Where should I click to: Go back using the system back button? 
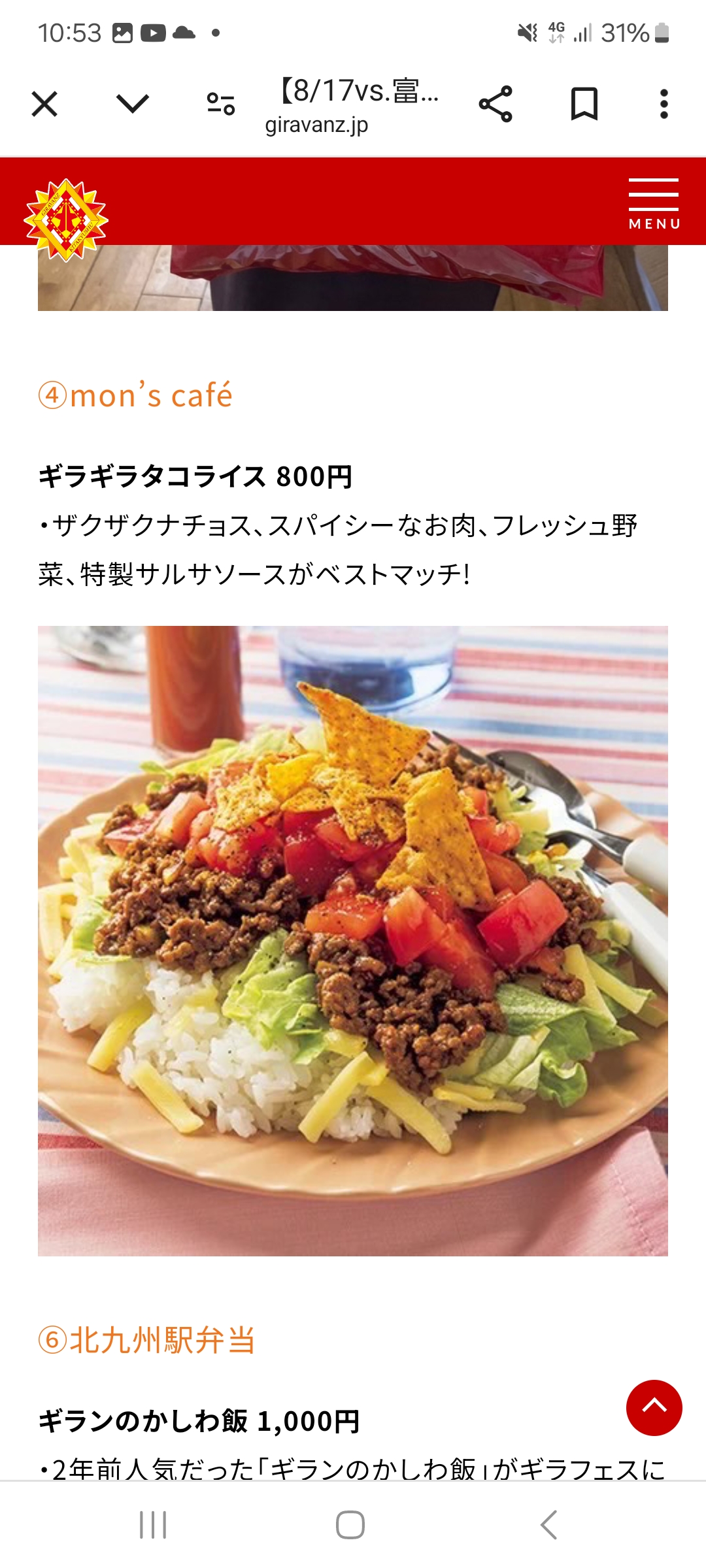(x=549, y=1525)
